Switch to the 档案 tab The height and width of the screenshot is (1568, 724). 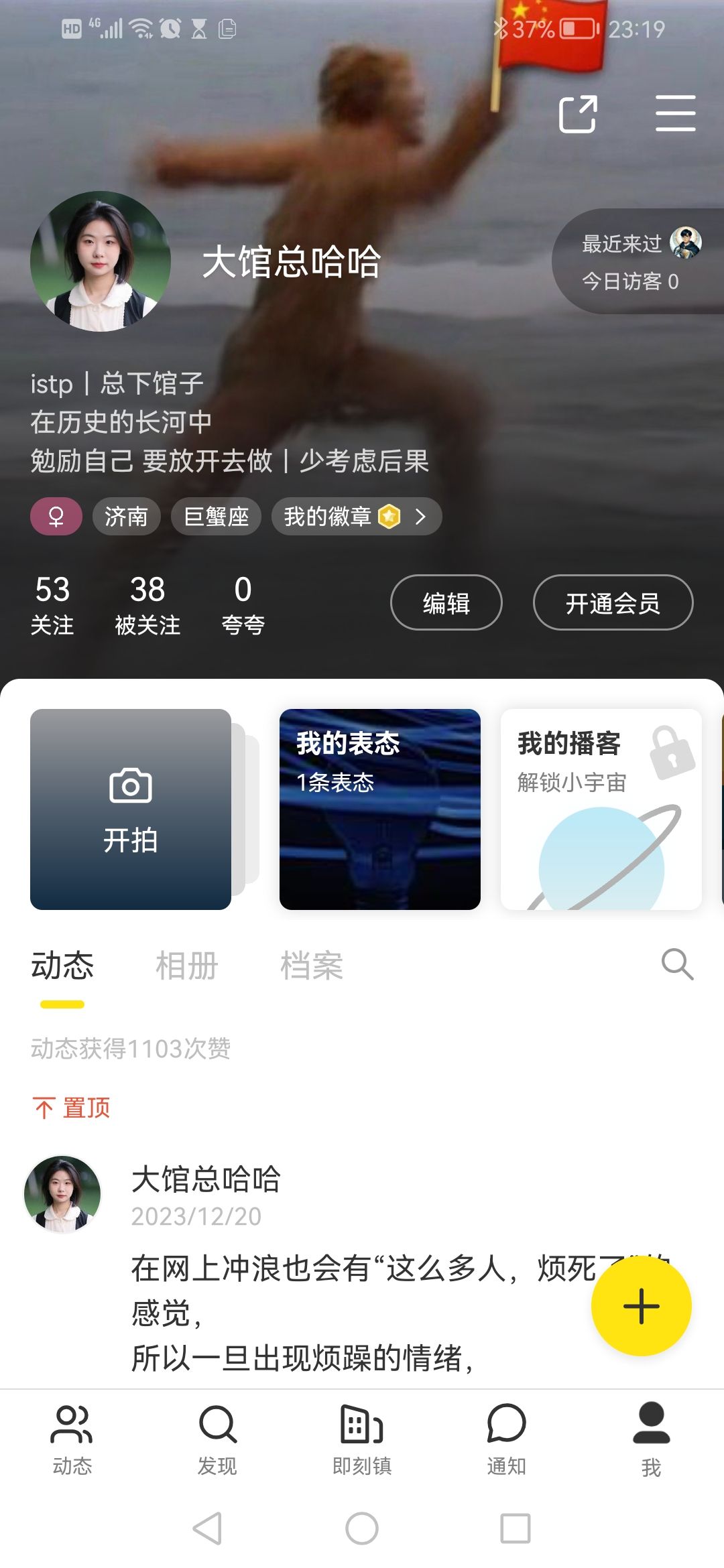pyautogui.click(x=312, y=966)
